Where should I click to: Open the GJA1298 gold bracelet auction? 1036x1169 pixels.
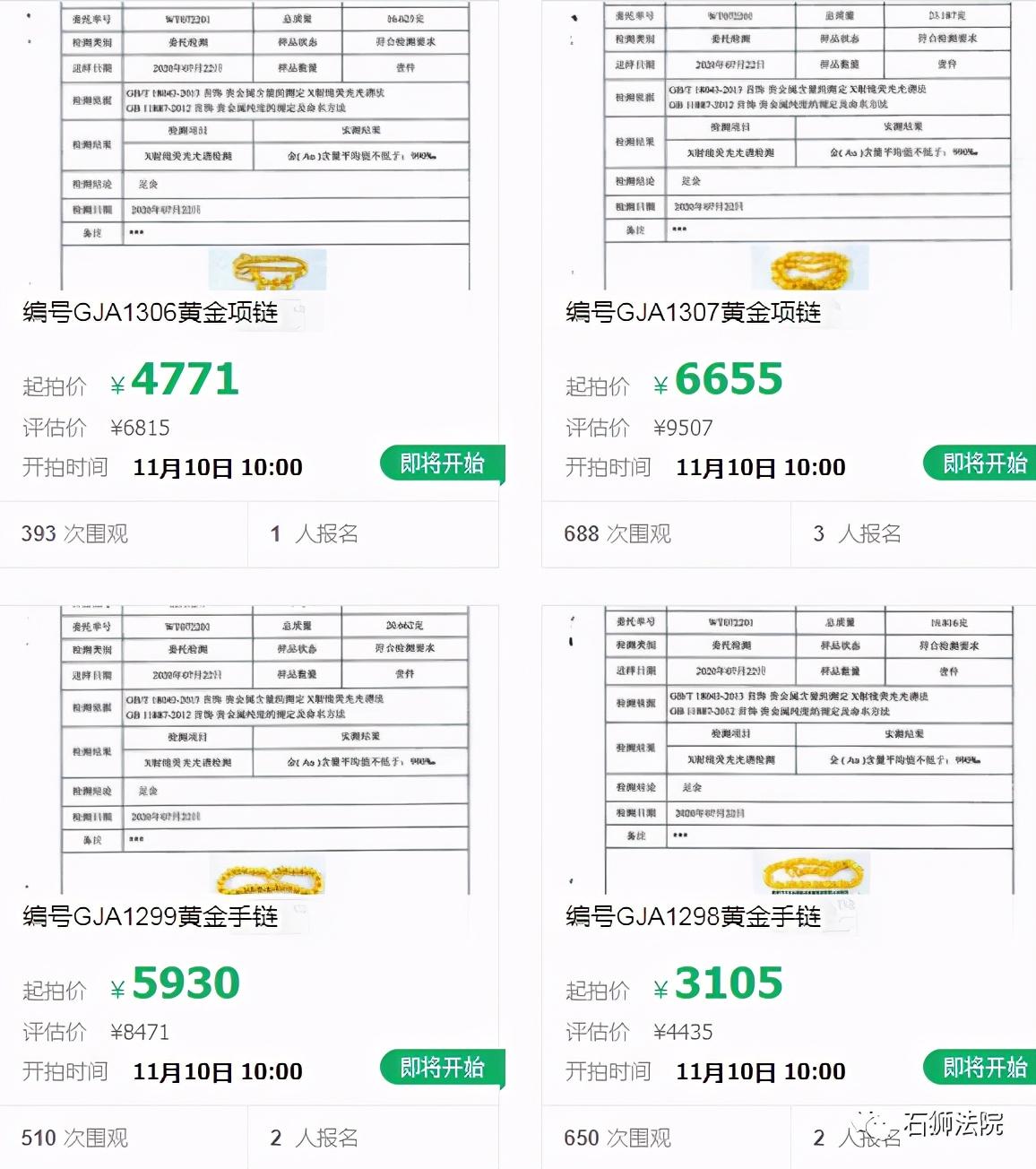(x=693, y=917)
